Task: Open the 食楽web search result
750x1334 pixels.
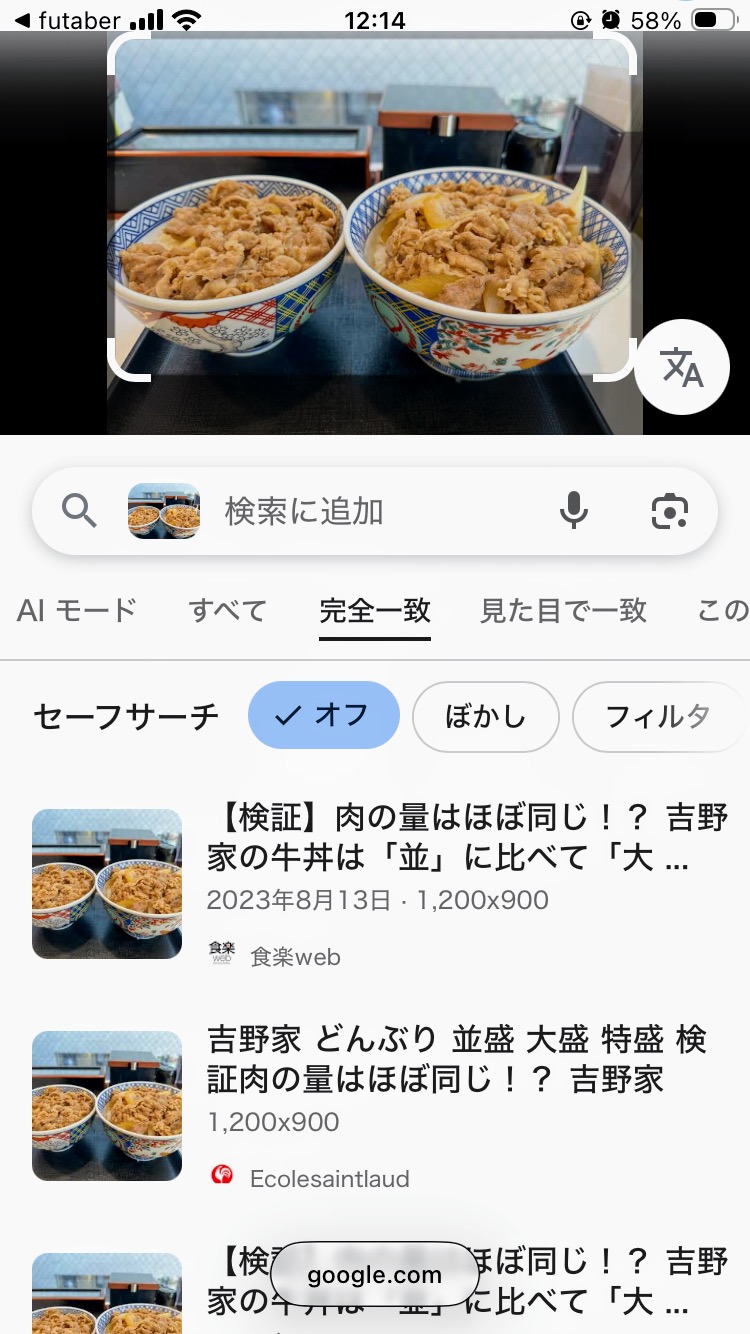Action: (466, 838)
